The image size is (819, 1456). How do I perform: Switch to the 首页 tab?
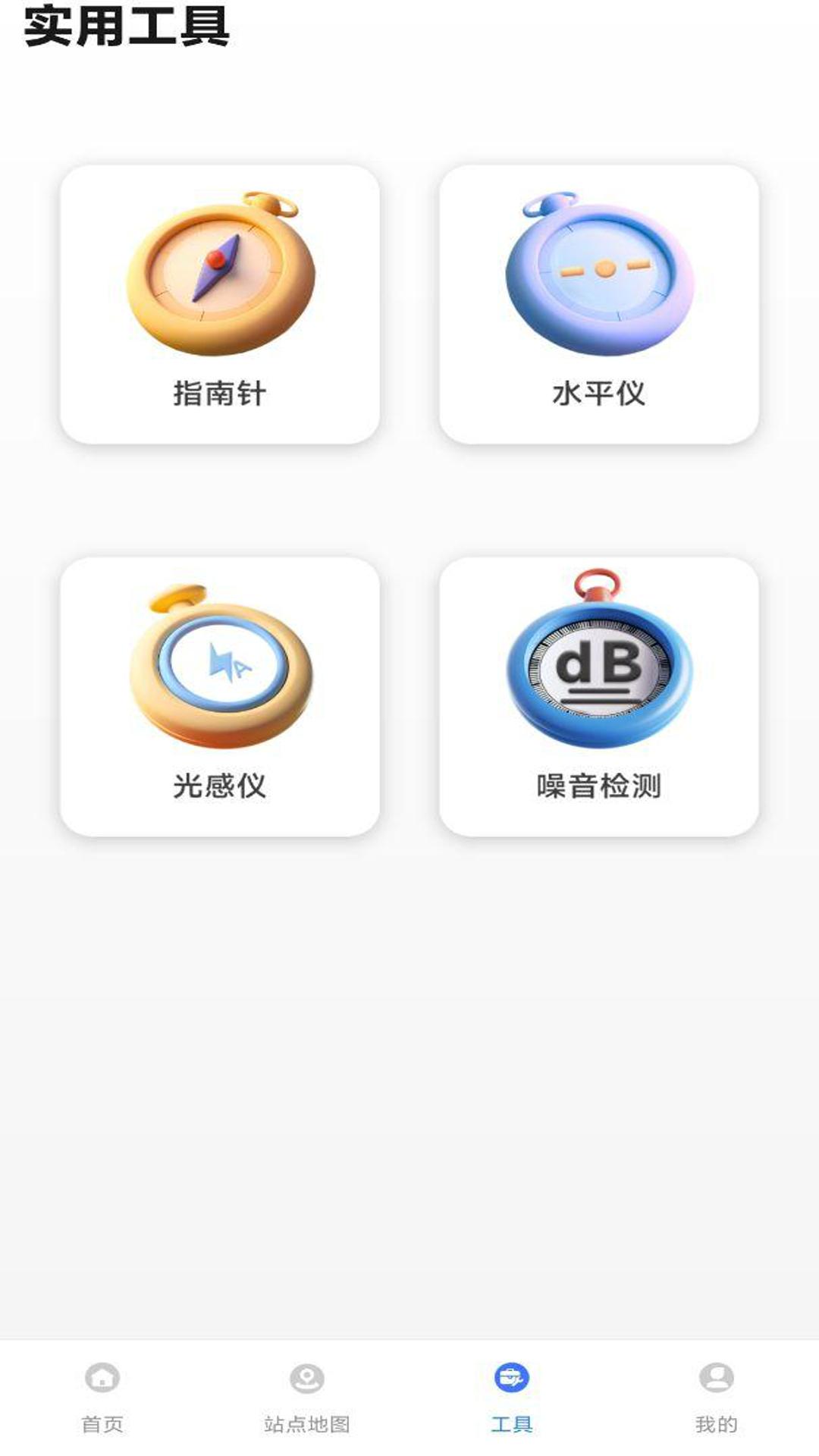click(x=102, y=1395)
